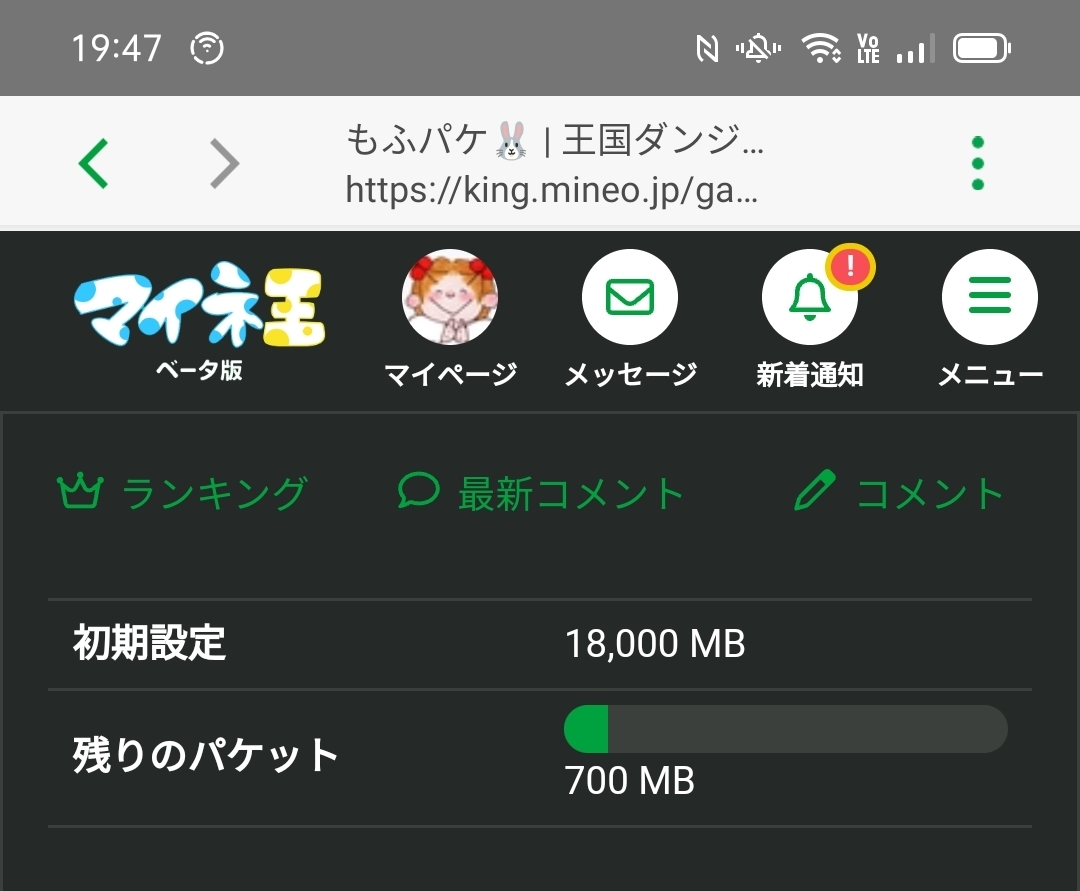Go forward in browser history
The image size is (1080, 891).
tap(225, 164)
